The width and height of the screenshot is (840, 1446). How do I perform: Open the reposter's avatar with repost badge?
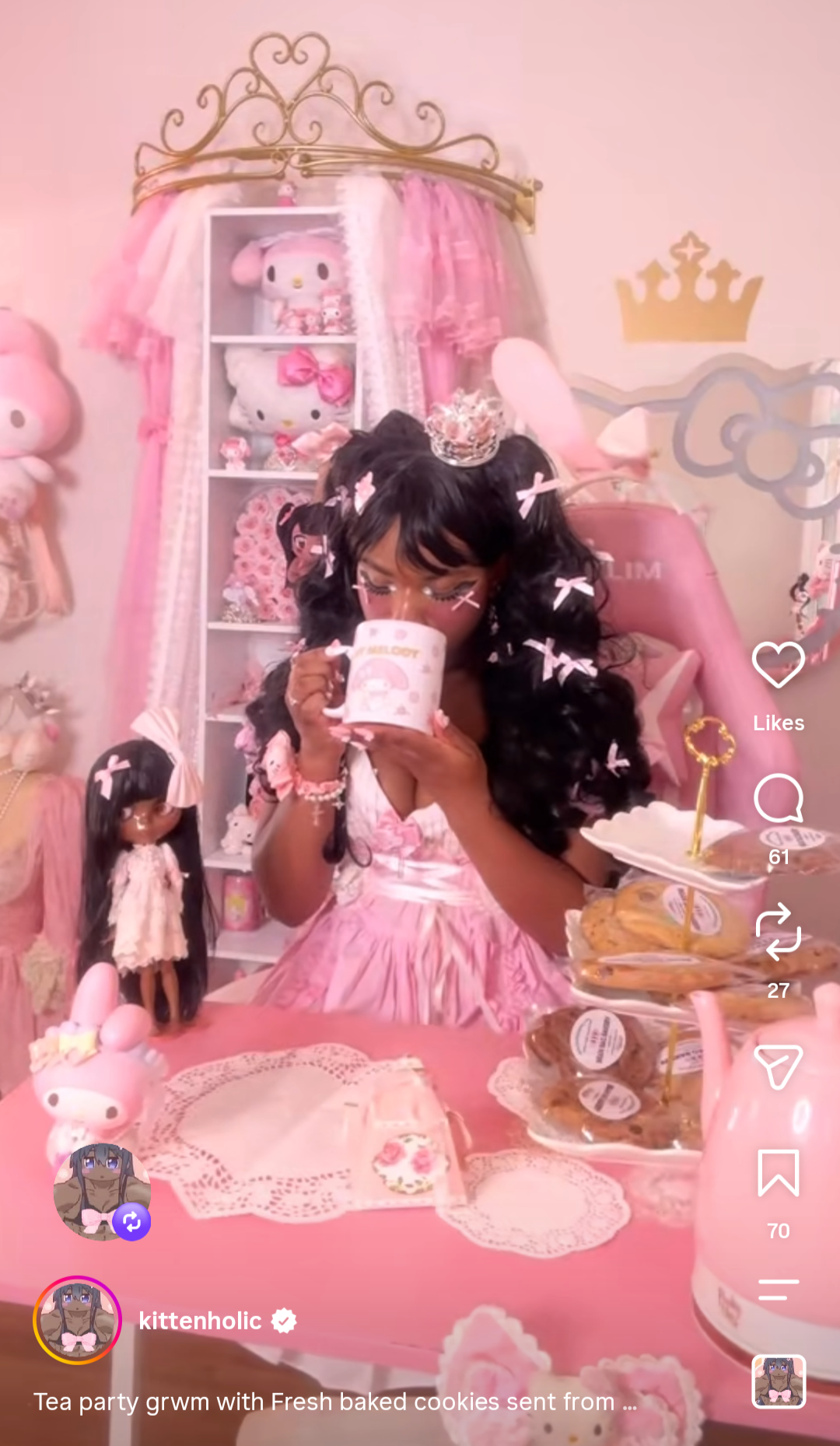101,1192
